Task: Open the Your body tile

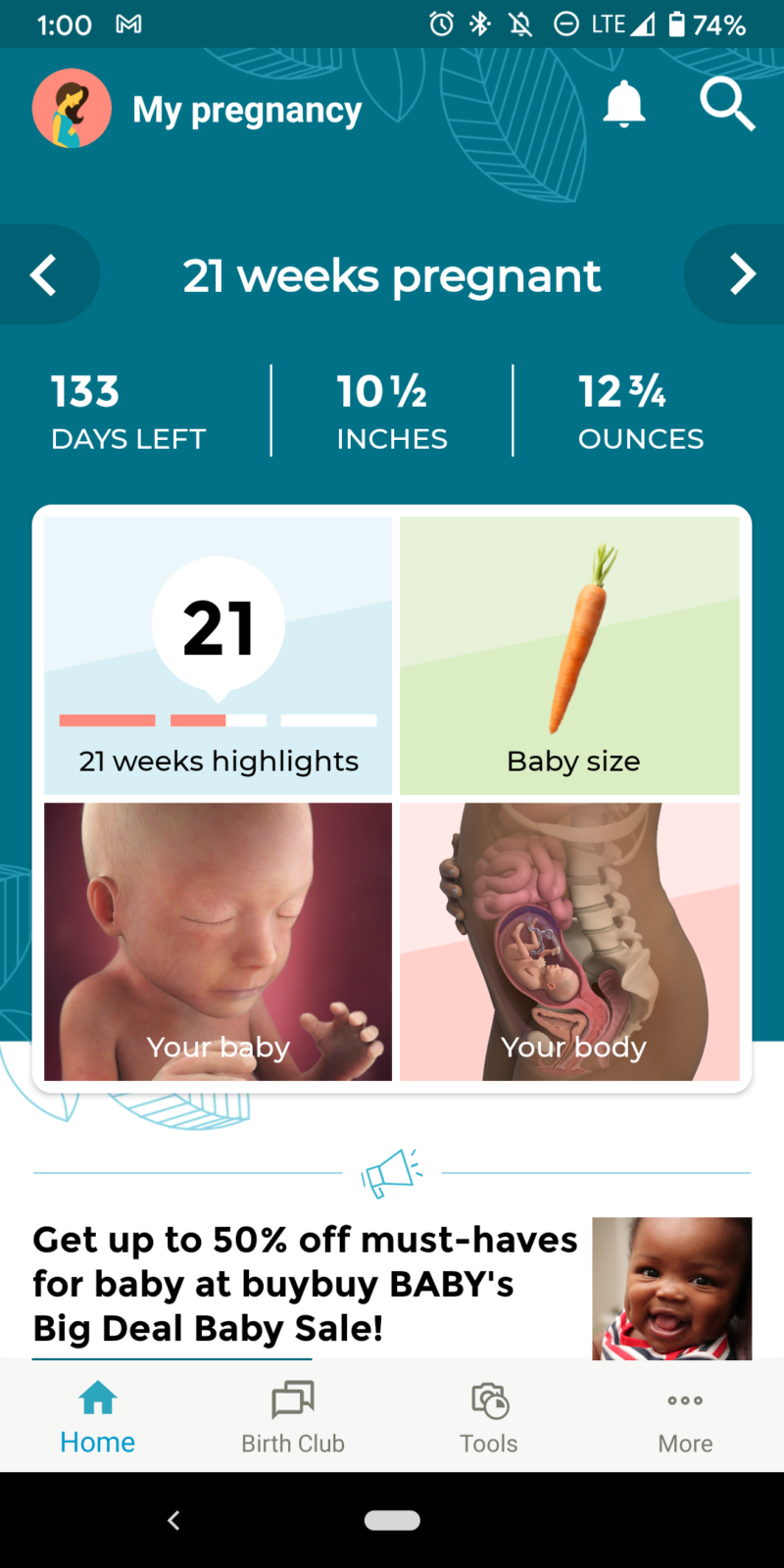Action: (569, 942)
